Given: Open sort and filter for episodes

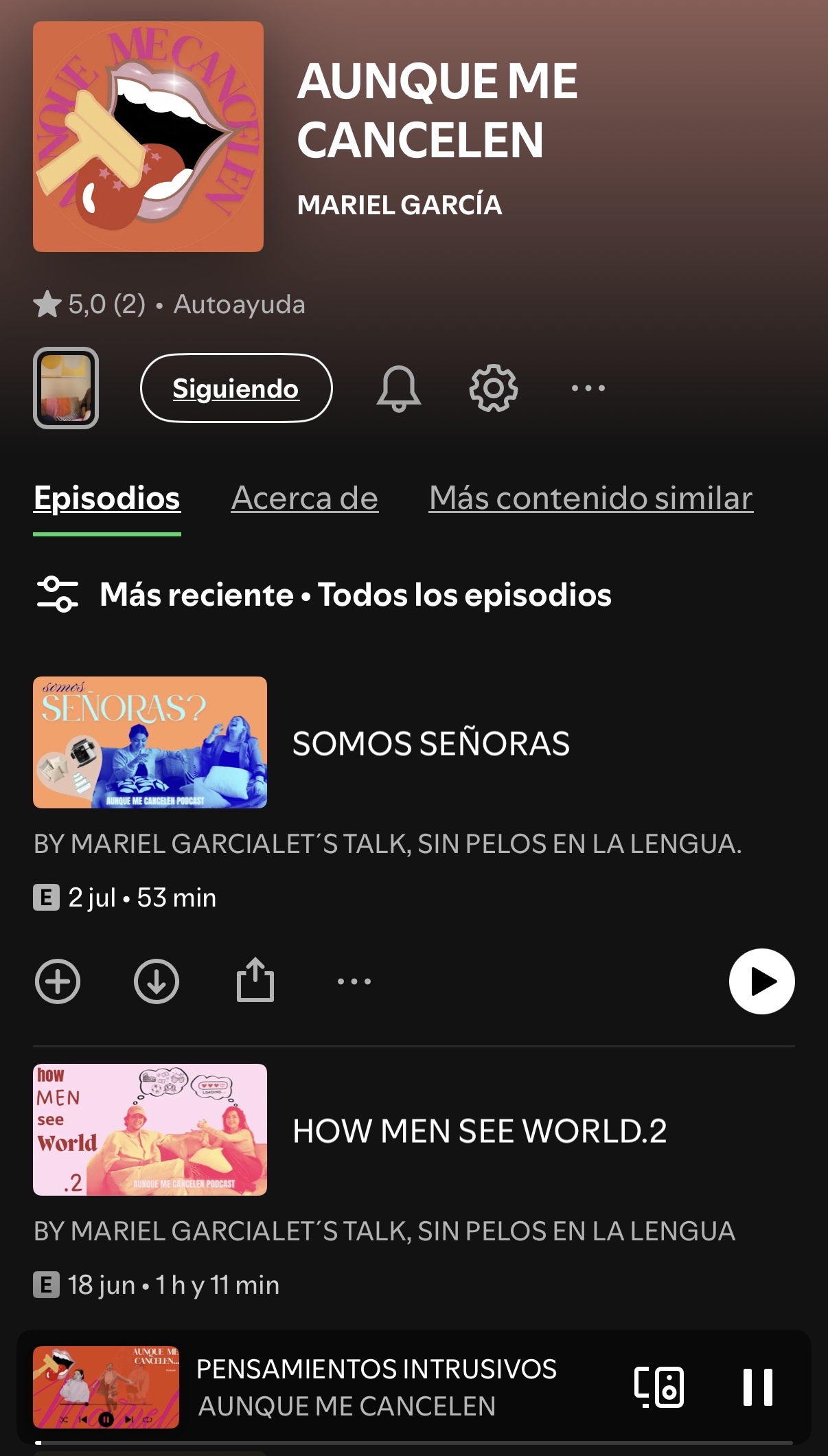Looking at the screenshot, I should pos(58,595).
